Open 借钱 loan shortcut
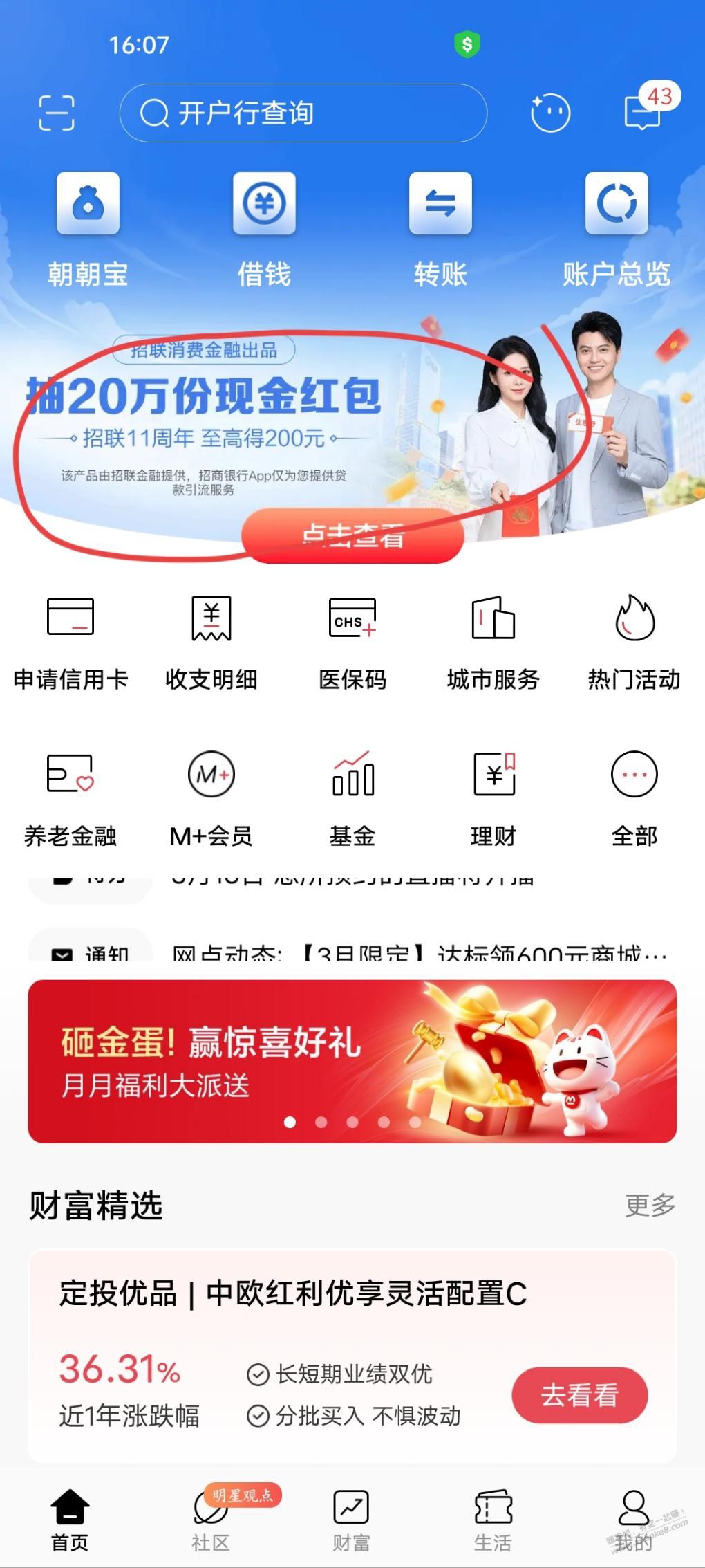 264,228
